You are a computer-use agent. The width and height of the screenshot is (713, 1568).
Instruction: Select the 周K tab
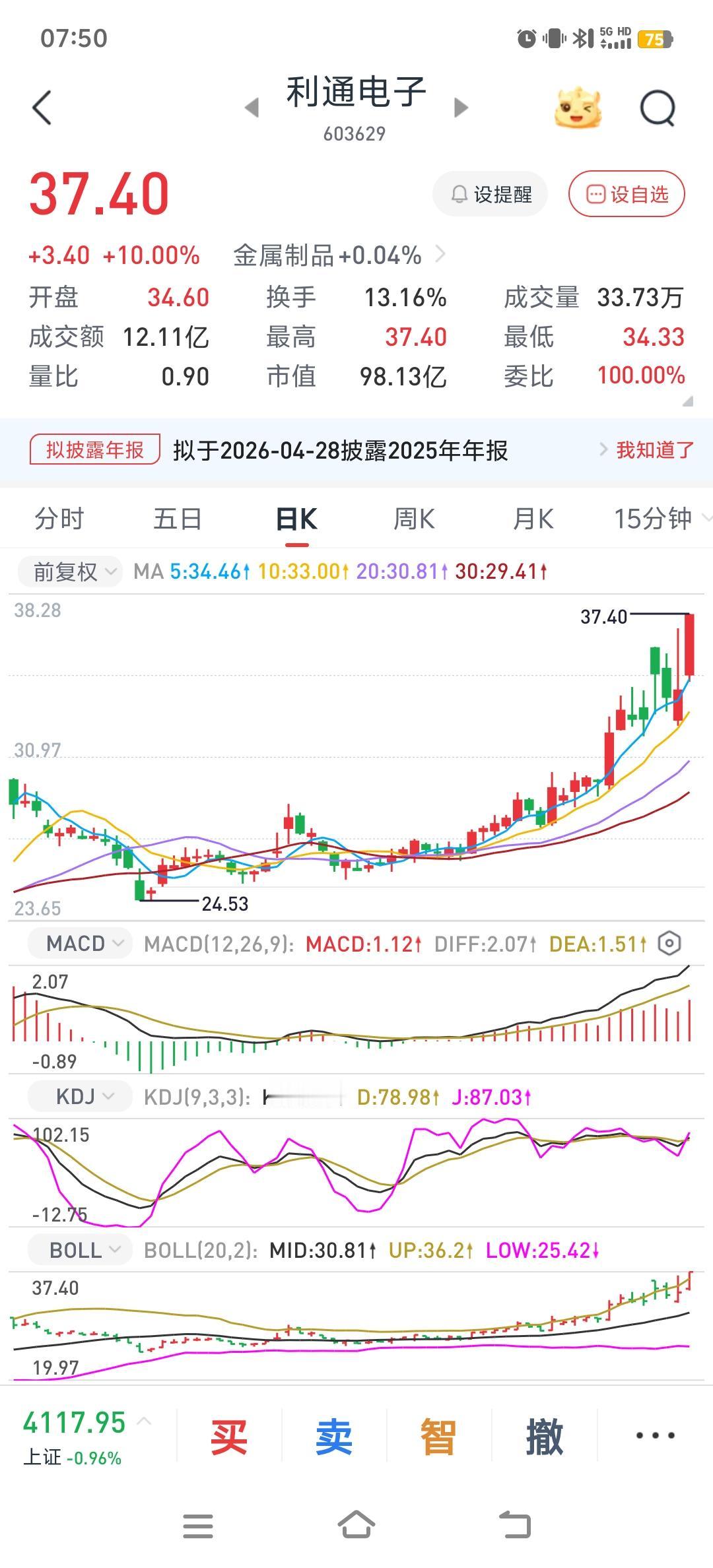tap(414, 519)
